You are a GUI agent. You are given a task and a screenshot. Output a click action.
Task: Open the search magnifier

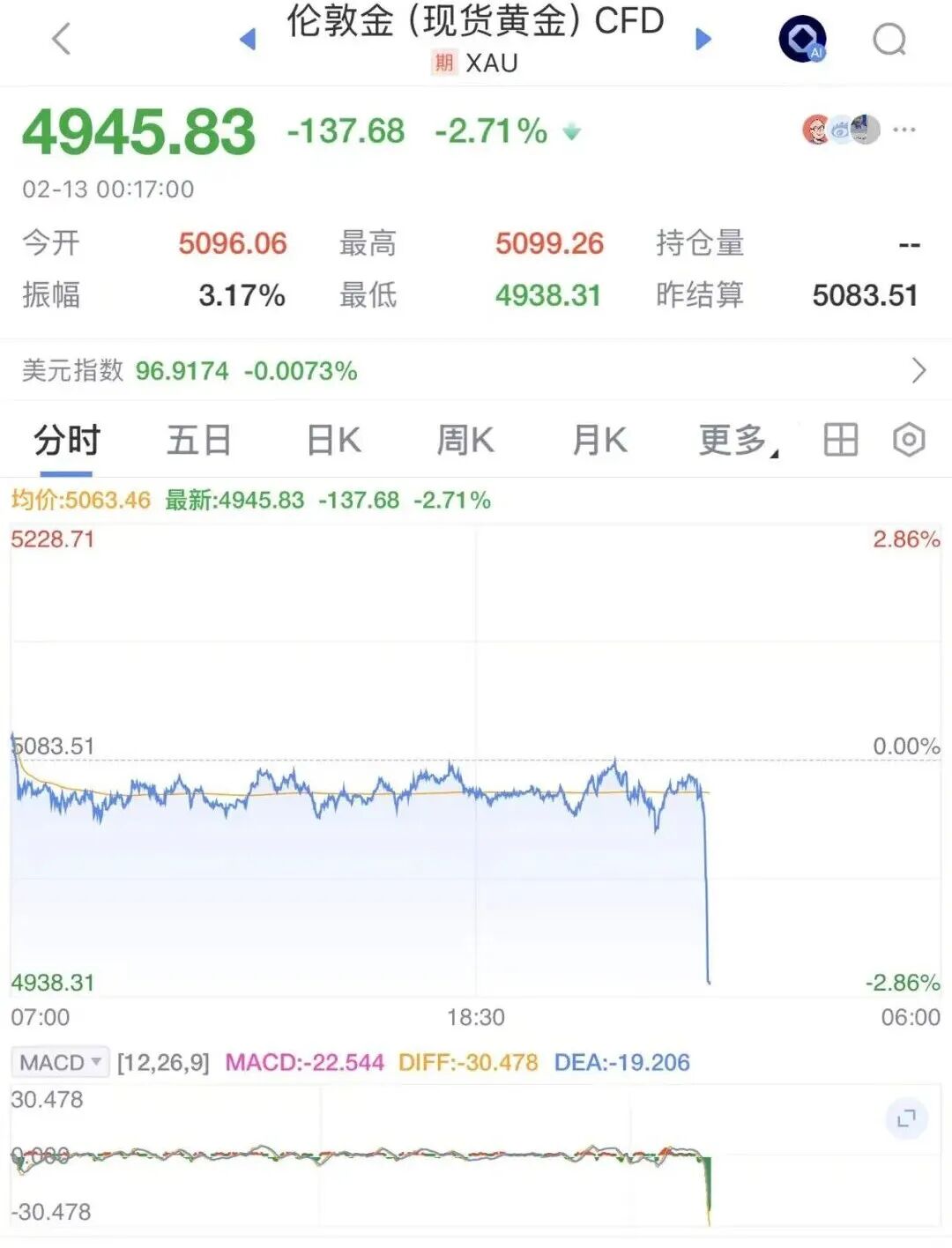coord(889,40)
